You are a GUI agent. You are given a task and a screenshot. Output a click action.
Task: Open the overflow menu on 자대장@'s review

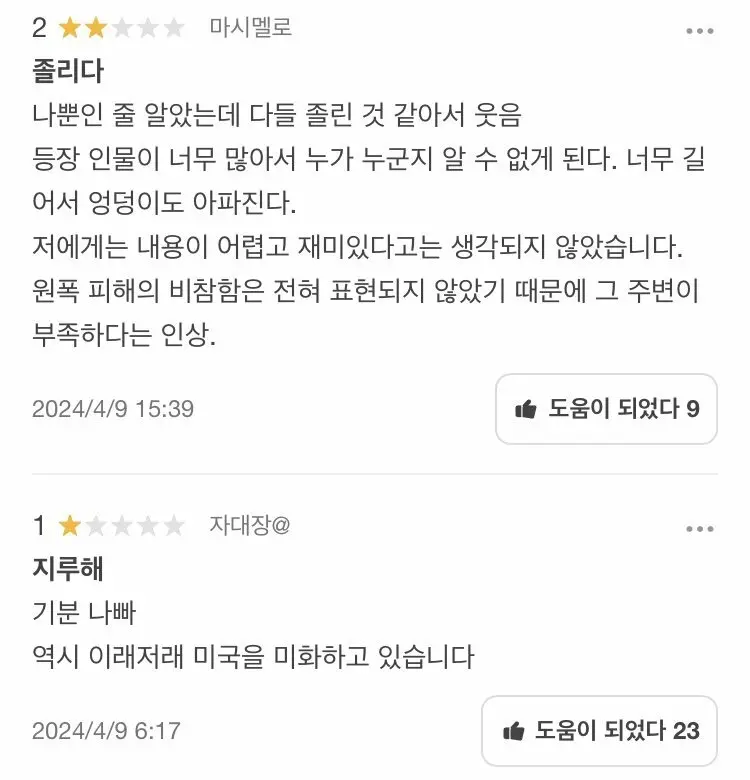tap(700, 528)
